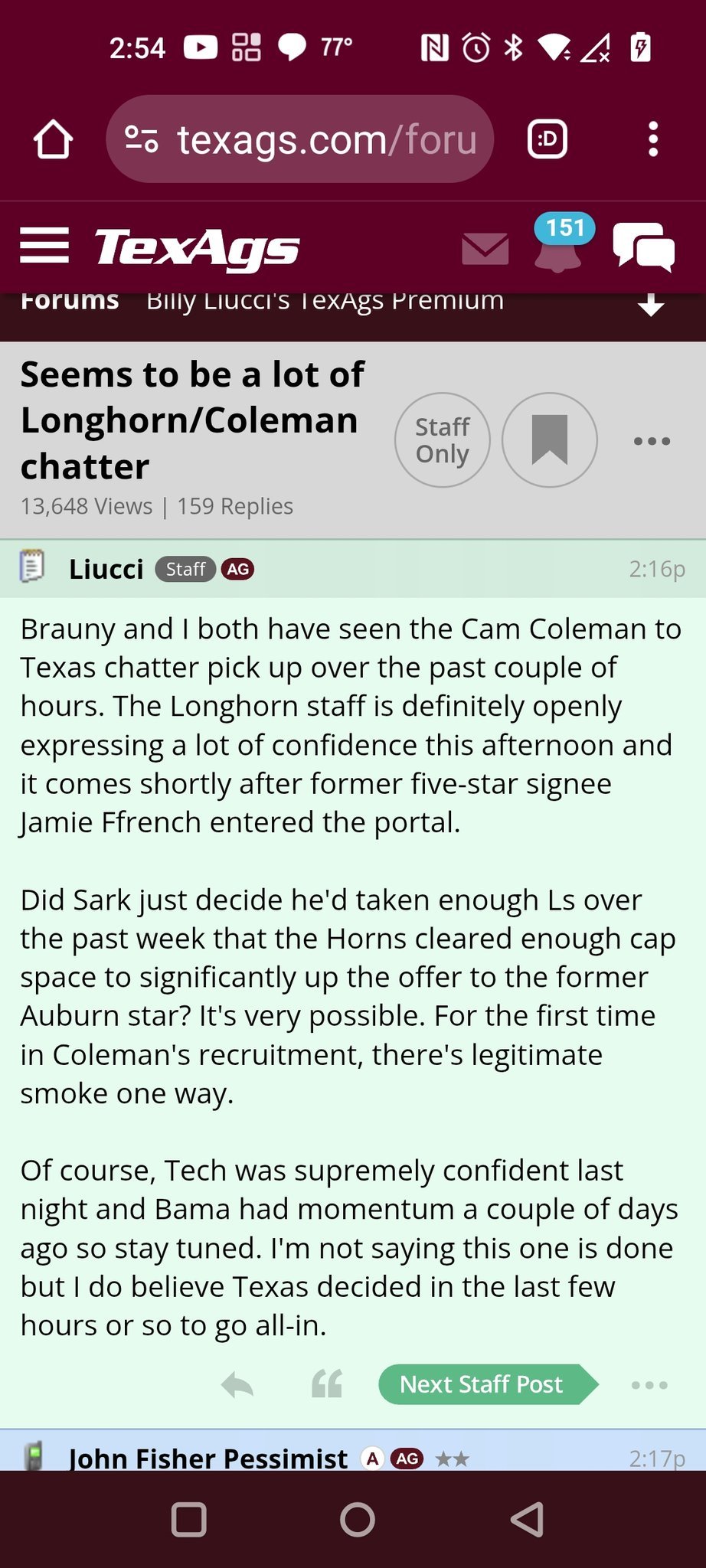Open John Fisher Pessimist's profile
The image size is (706, 1568).
208,1458
